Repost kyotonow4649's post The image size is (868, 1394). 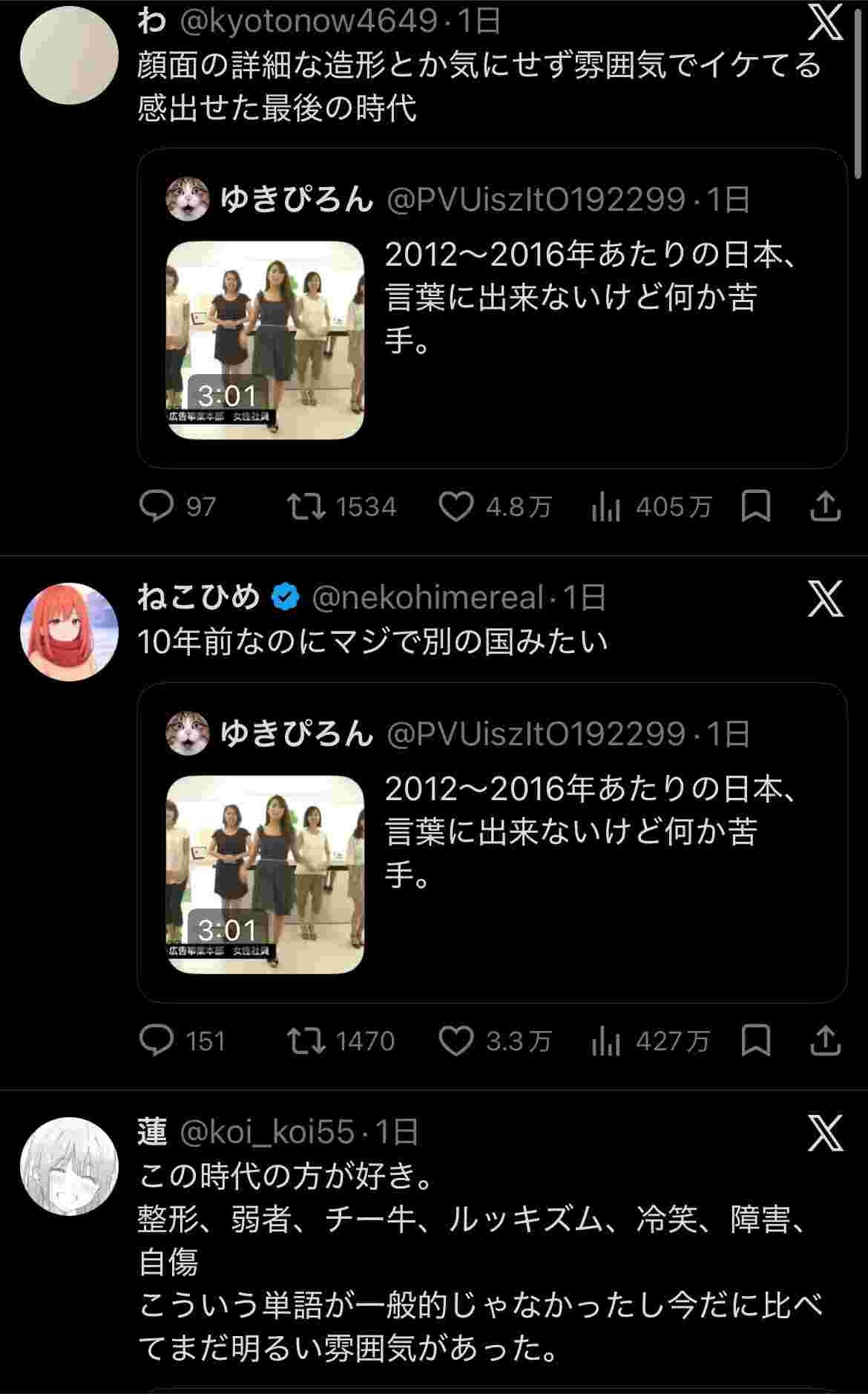pyautogui.click(x=306, y=506)
